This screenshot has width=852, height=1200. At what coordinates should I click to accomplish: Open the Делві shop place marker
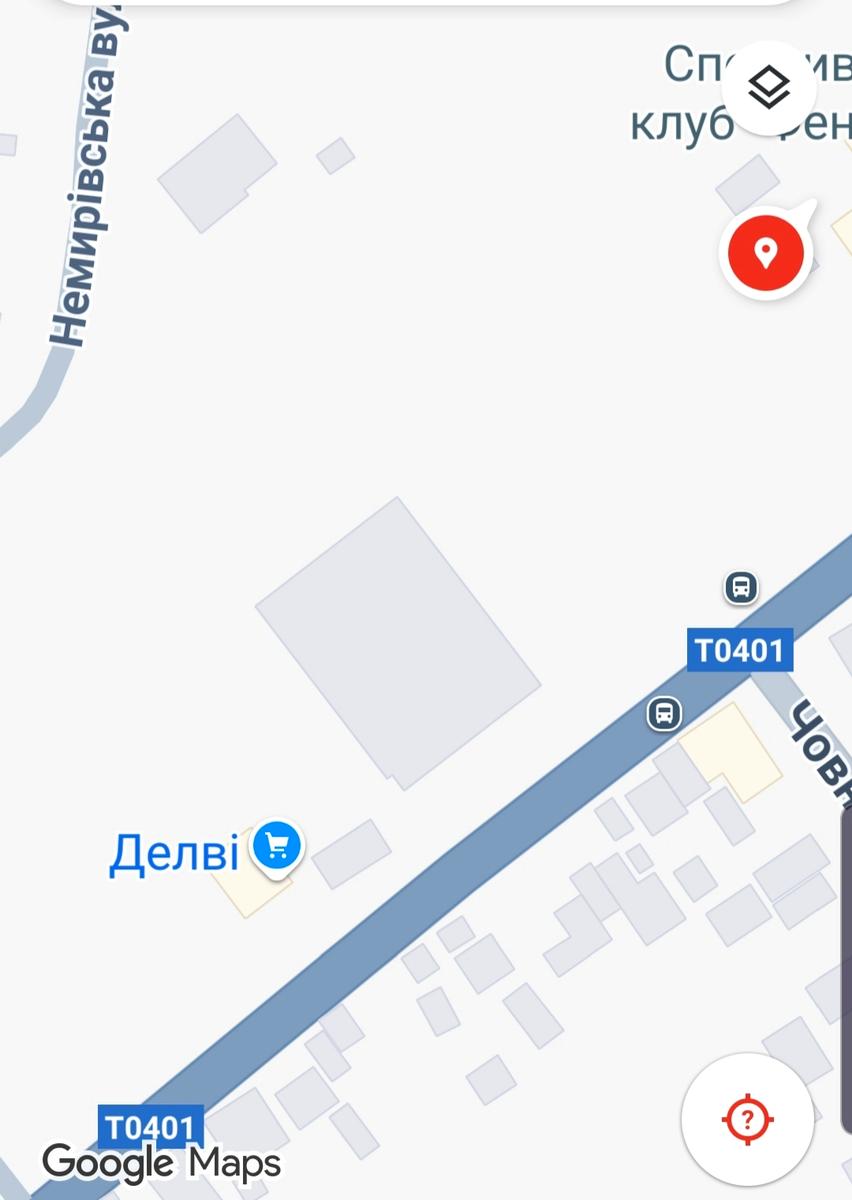278,846
